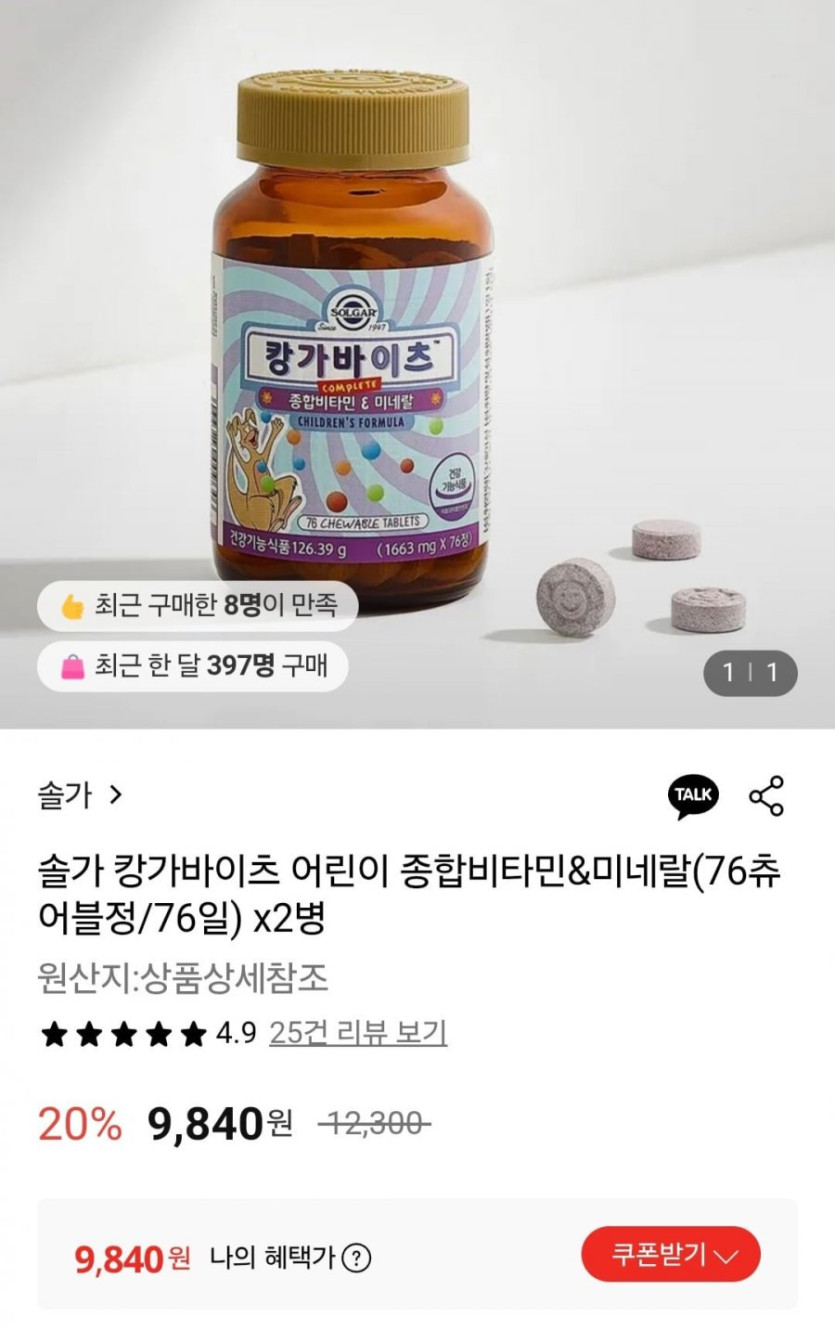The height and width of the screenshot is (1329, 835).
Task: Open the KakaoTalk TALK icon
Action: pos(692,796)
